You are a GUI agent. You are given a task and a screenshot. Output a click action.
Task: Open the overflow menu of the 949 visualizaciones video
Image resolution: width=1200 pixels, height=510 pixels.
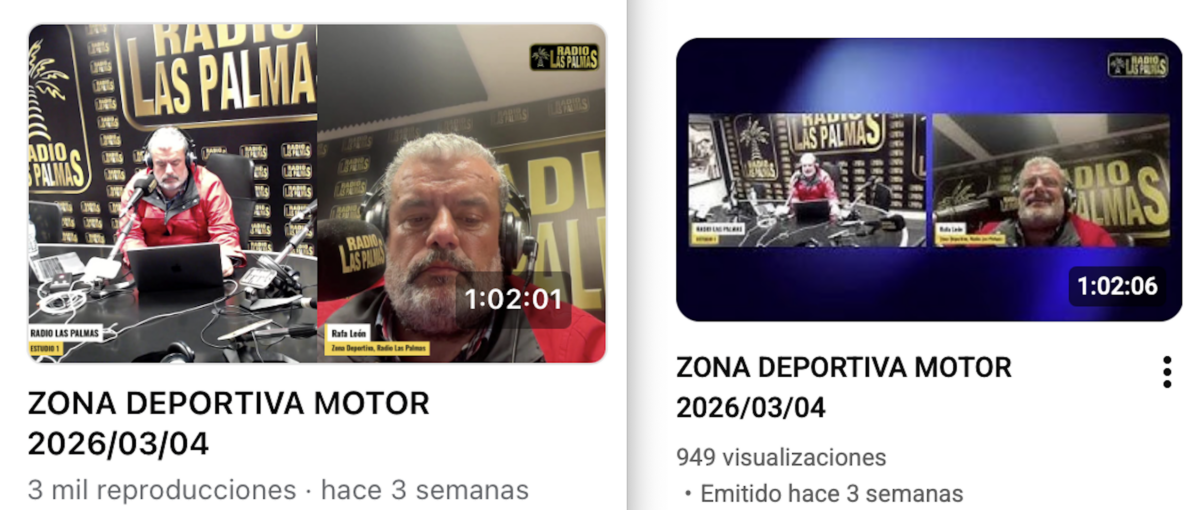pos(1166,372)
